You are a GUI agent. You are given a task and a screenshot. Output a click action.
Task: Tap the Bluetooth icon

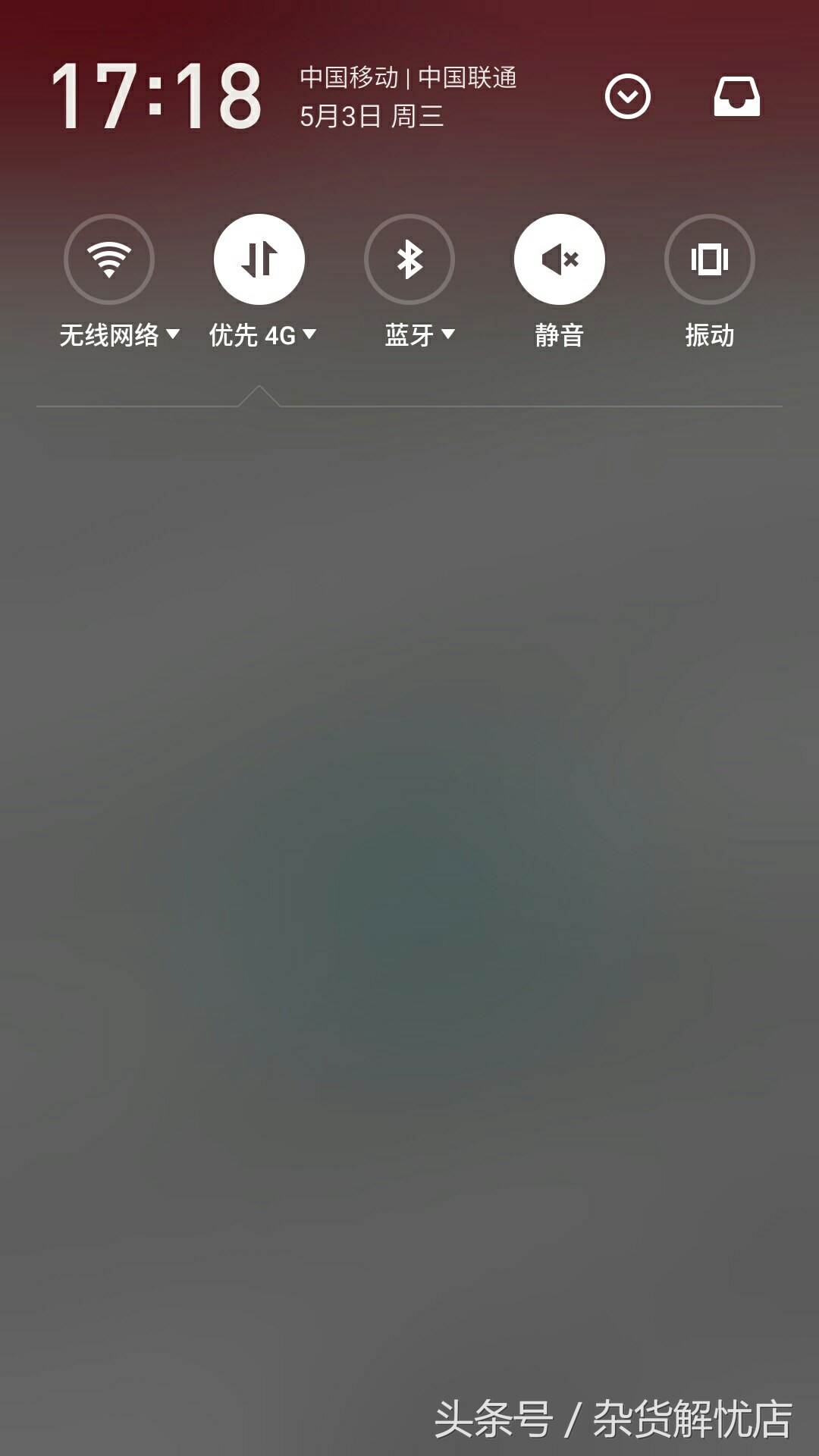[x=409, y=259]
